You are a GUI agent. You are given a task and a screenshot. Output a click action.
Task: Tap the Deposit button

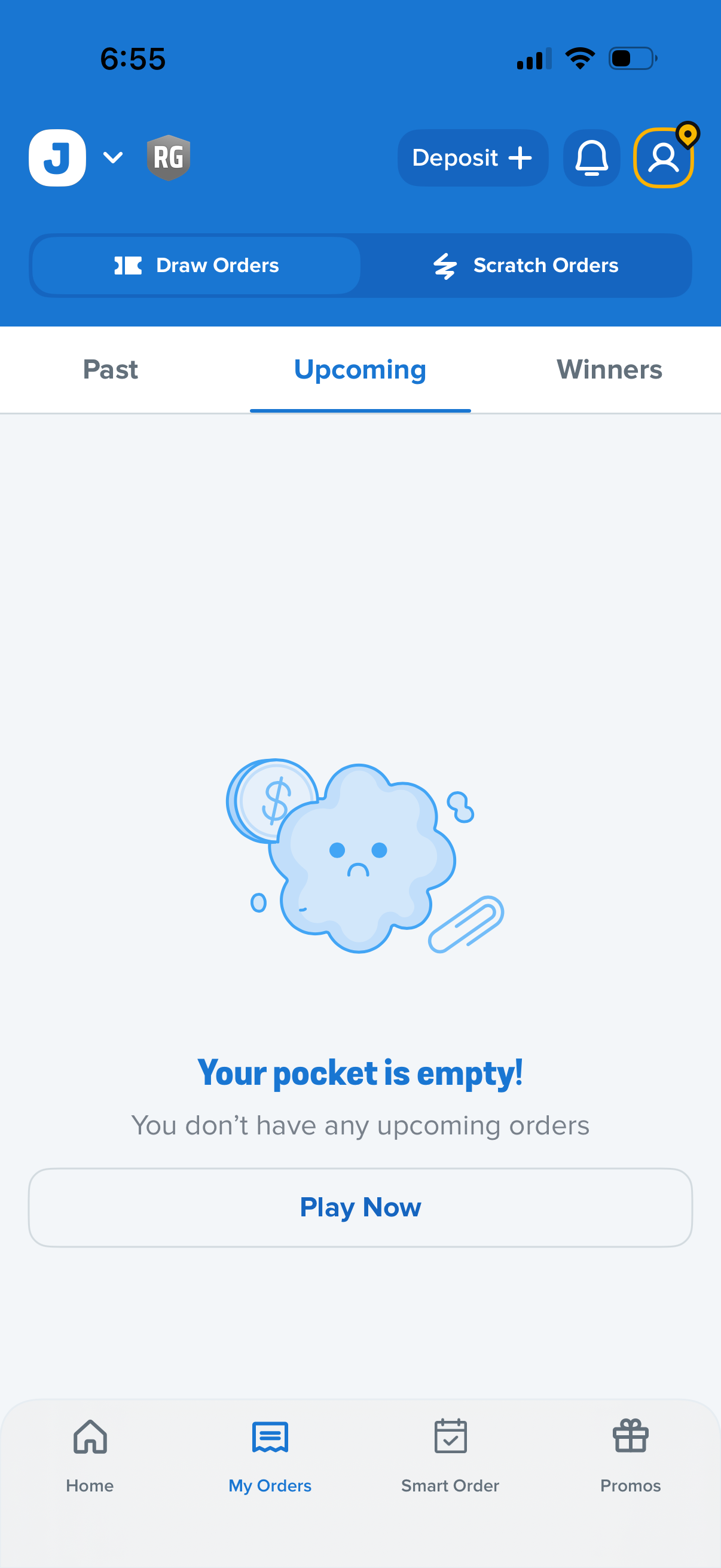tap(472, 158)
